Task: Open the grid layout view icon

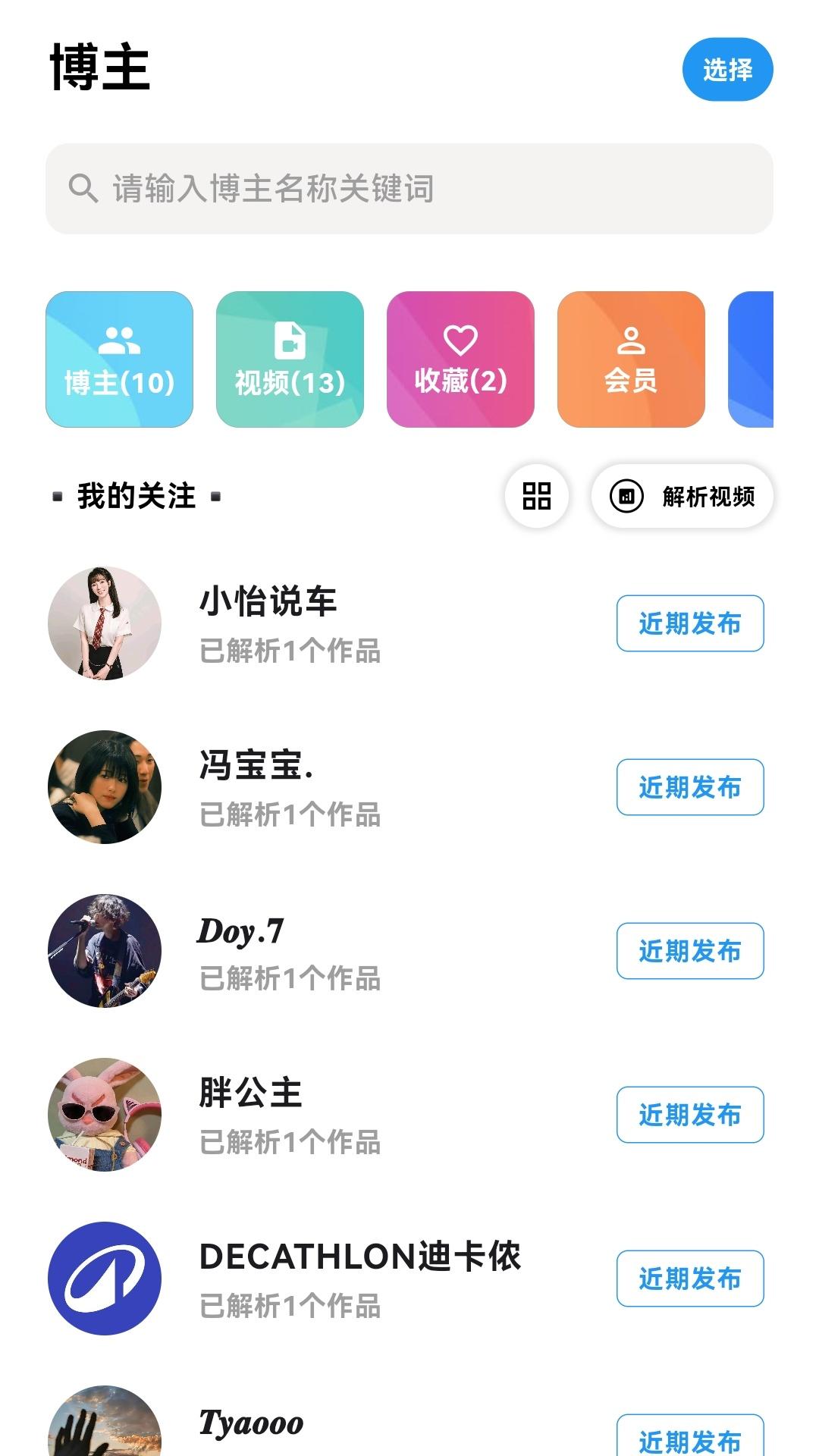Action: tap(537, 497)
